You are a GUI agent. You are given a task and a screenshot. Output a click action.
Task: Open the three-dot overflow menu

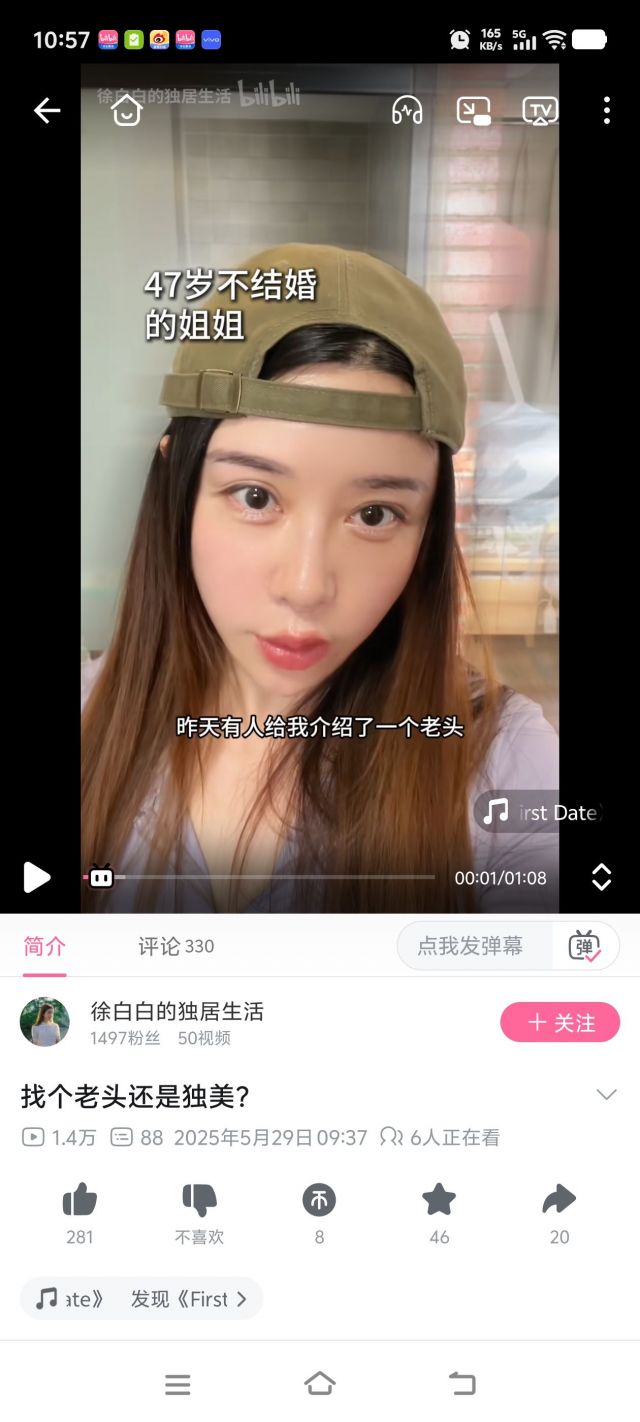click(x=606, y=110)
